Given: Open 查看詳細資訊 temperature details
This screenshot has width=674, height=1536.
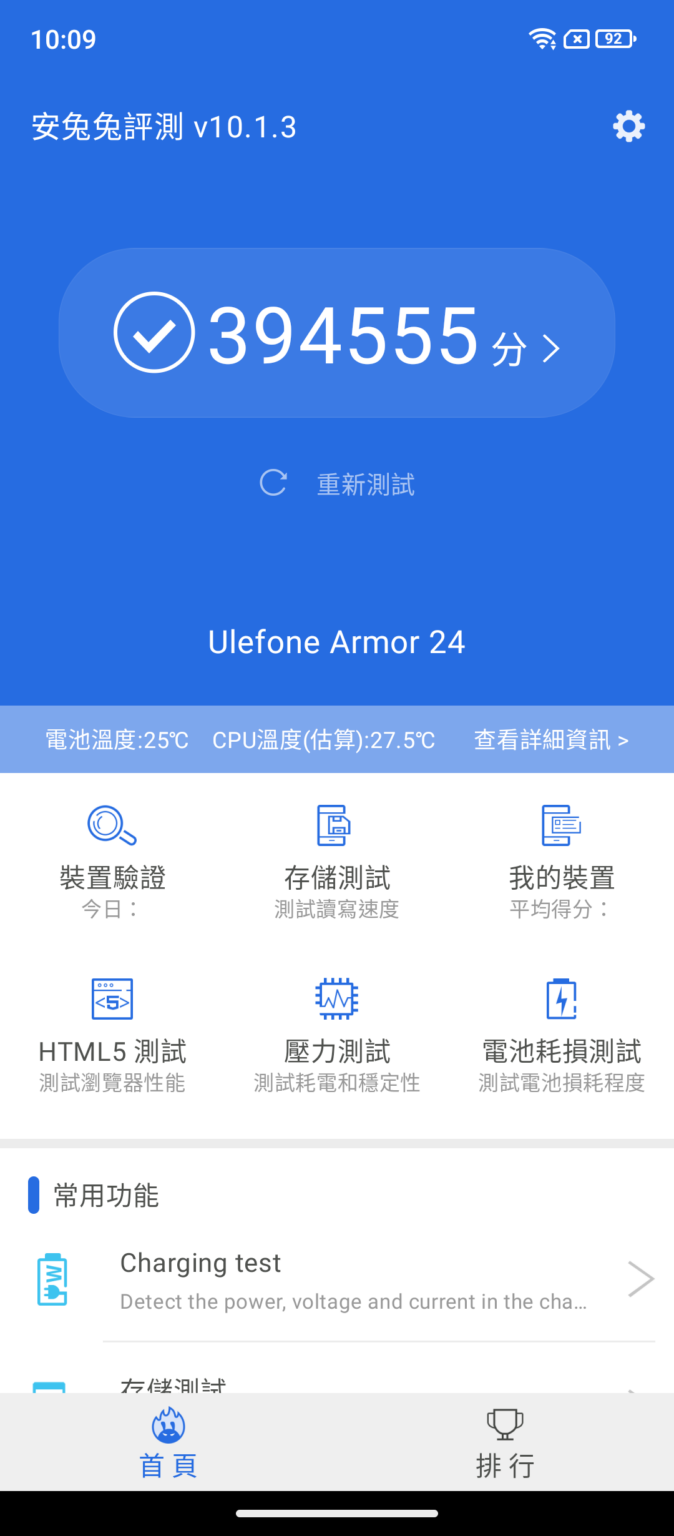Looking at the screenshot, I should pyautogui.click(x=551, y=740).
